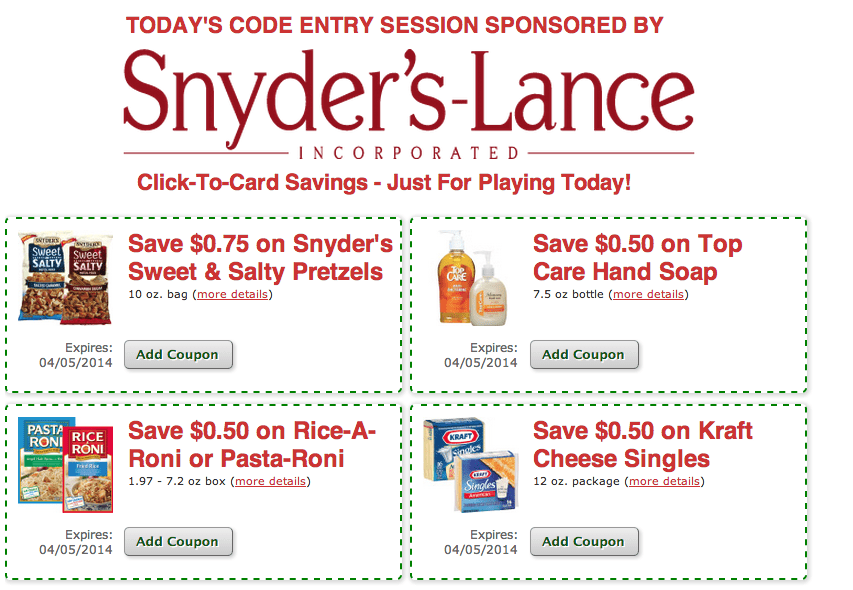View more details on Top Care Hand Soap

(649, 294)
